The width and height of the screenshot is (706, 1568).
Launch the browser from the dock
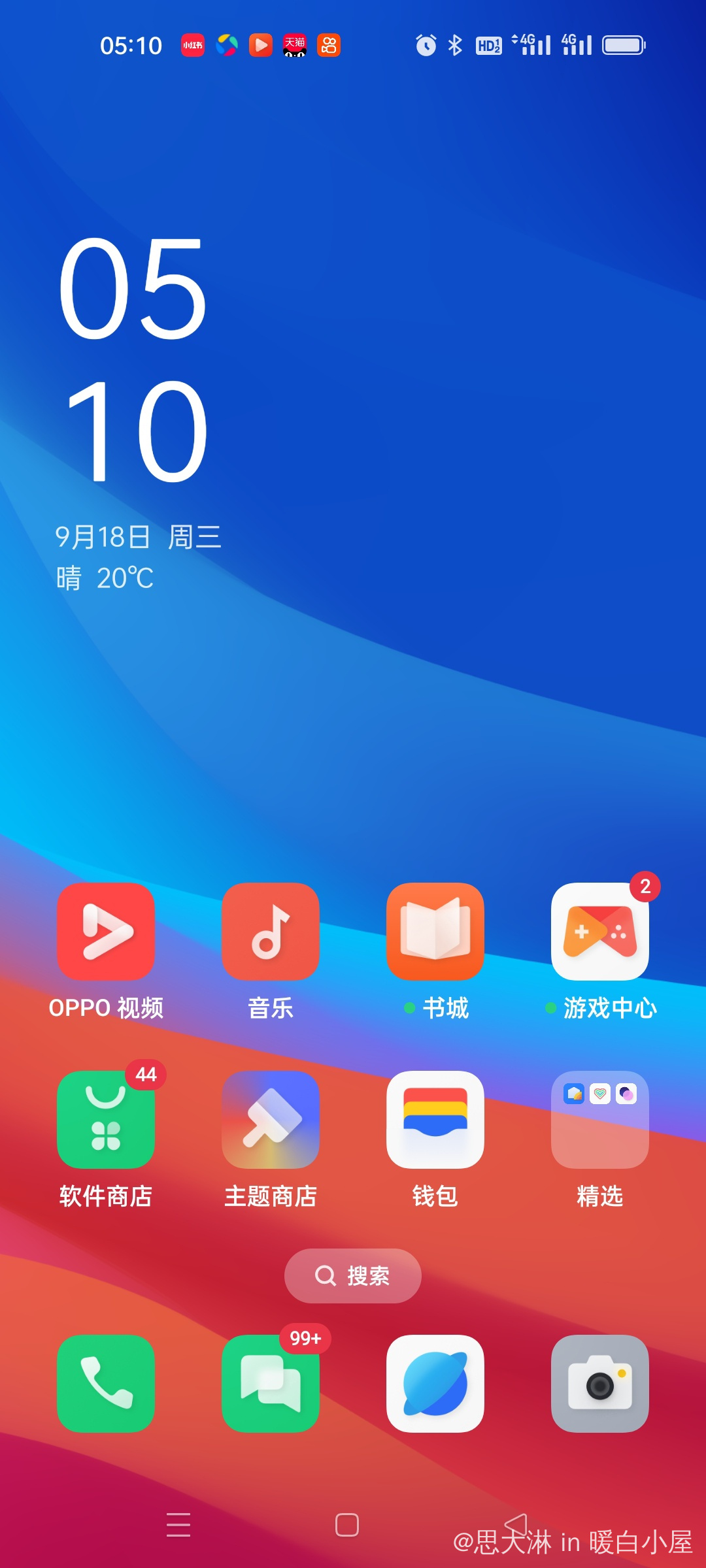click(x=435, y=1383)
